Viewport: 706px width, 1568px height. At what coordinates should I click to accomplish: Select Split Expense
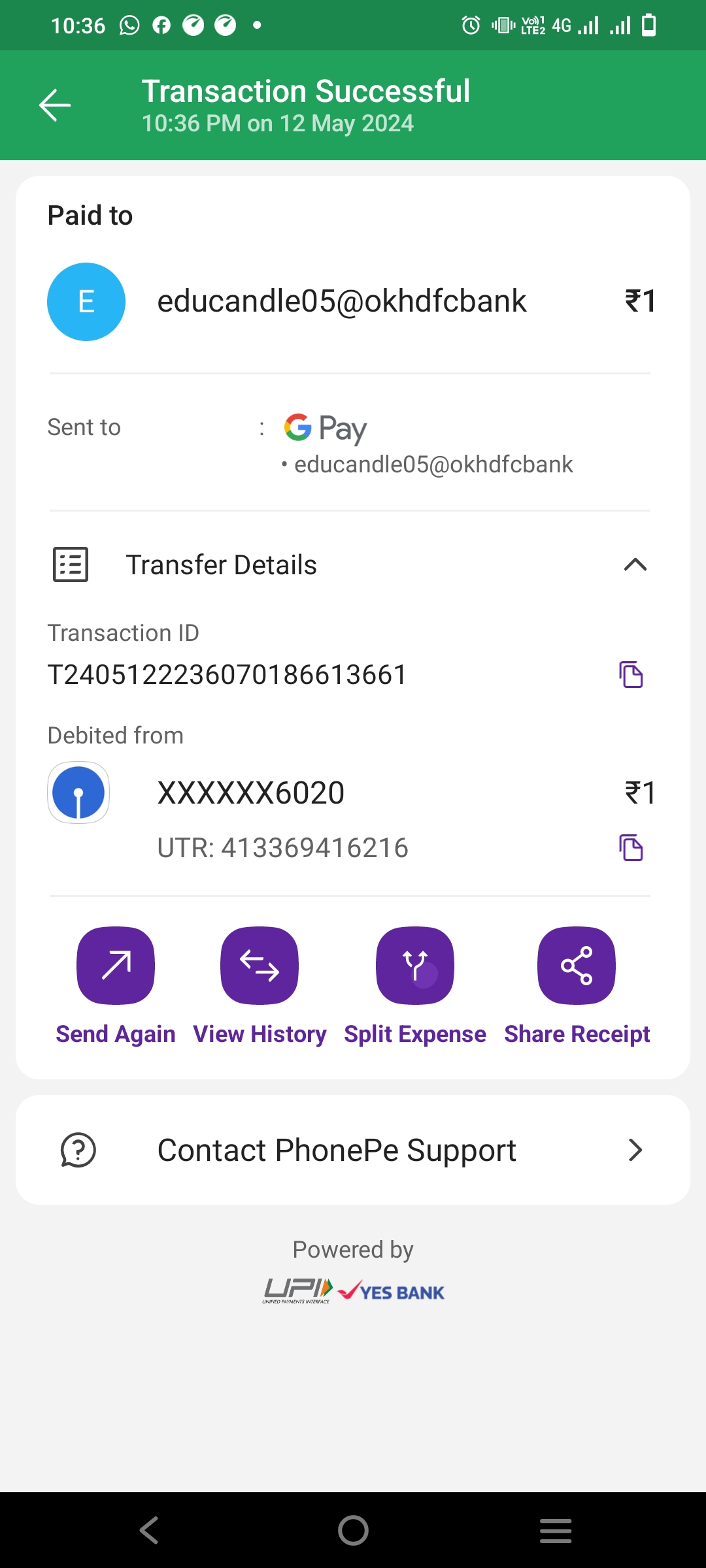click(x=415, y=966)
